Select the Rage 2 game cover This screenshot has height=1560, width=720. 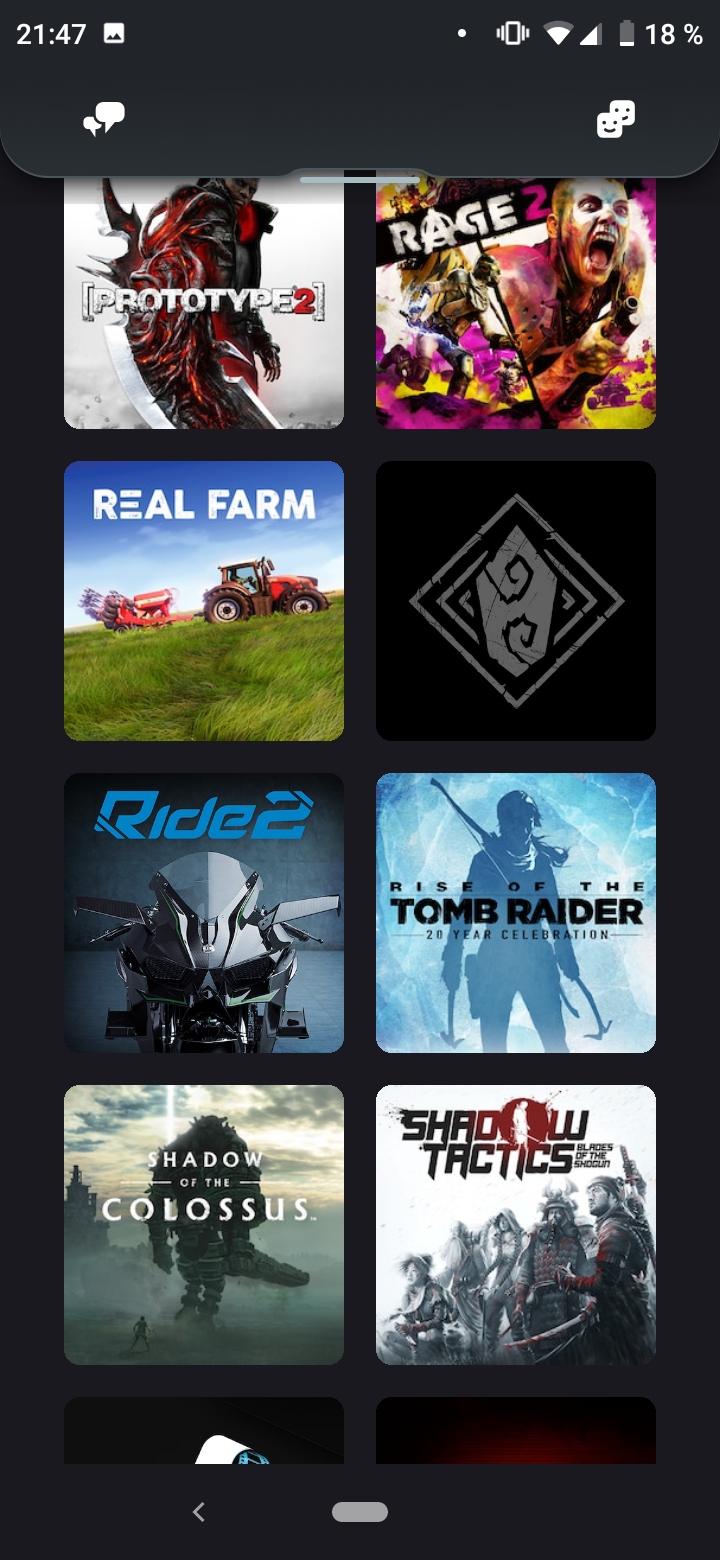[x=516, y=304]
